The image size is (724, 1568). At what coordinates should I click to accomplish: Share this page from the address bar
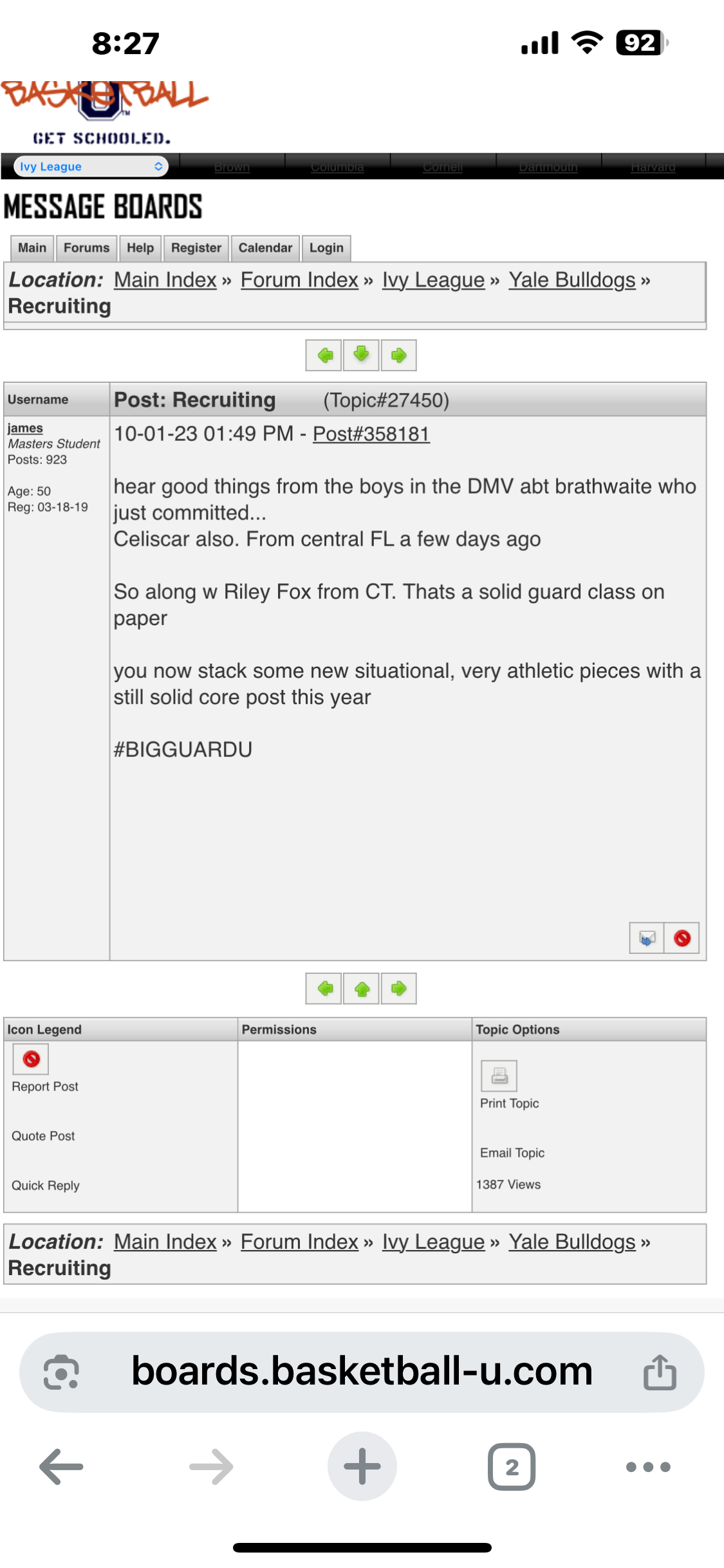660,1372
